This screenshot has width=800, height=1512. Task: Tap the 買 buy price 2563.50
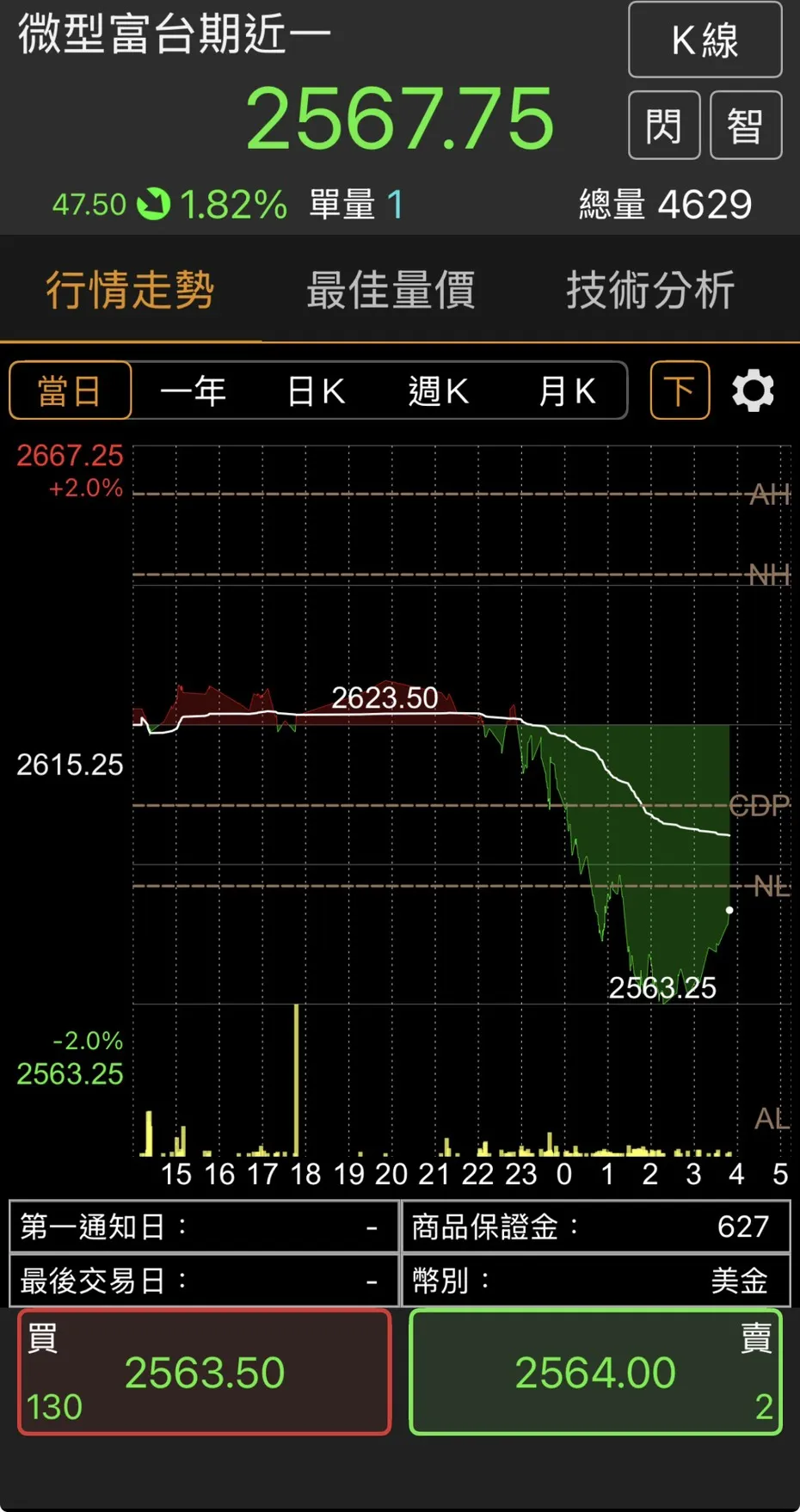(x=205, y=1372)
